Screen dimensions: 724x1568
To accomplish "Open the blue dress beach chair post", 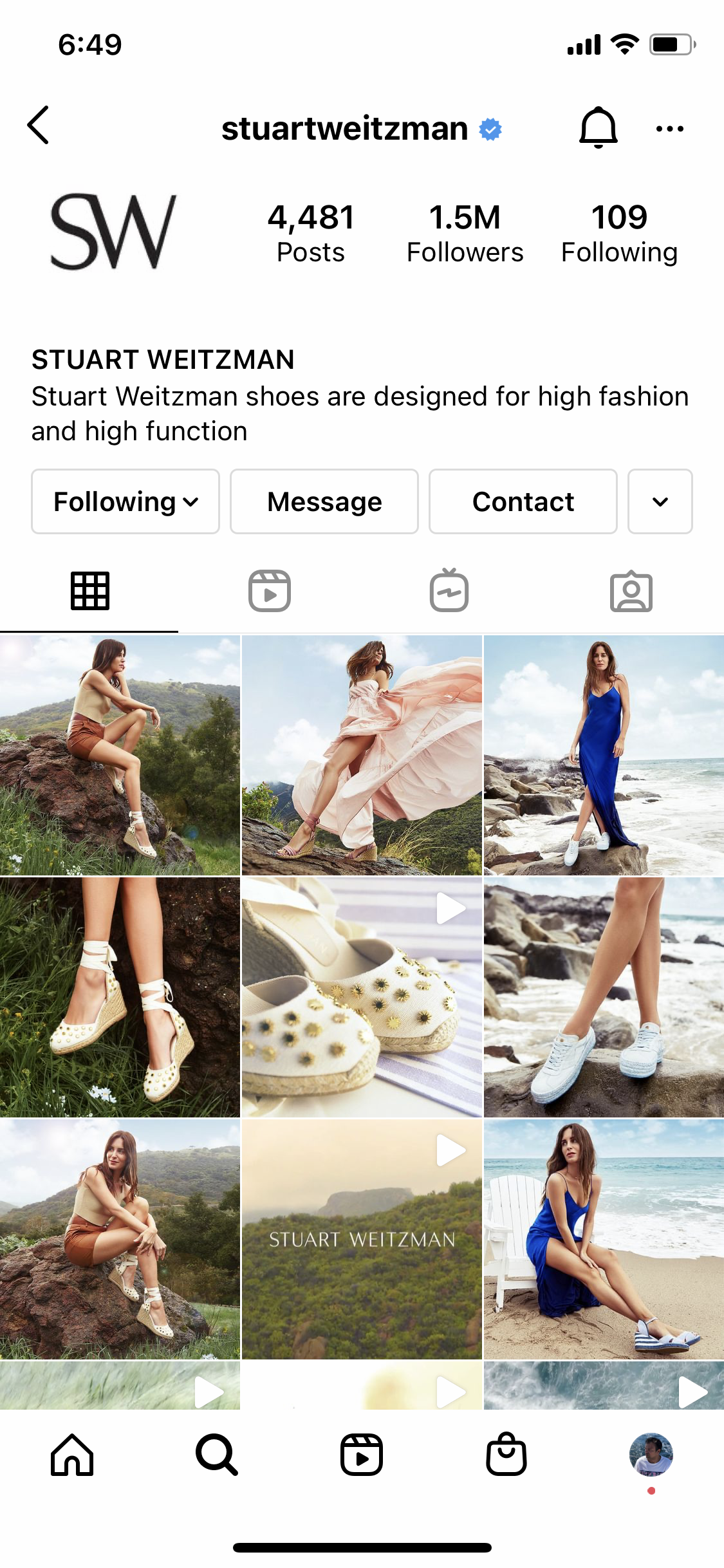I will click(604, 1239).
